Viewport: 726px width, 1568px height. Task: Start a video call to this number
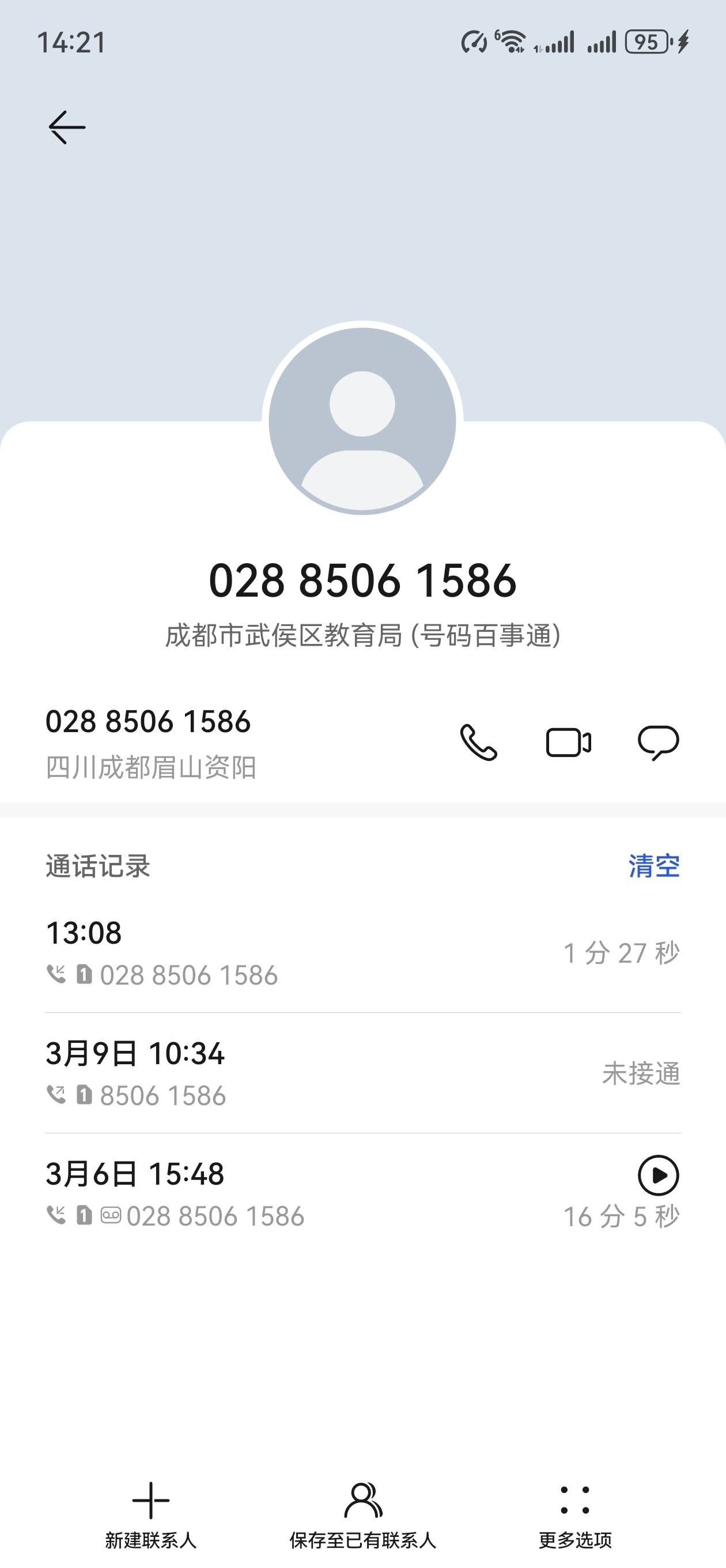[x=568, y=742]
